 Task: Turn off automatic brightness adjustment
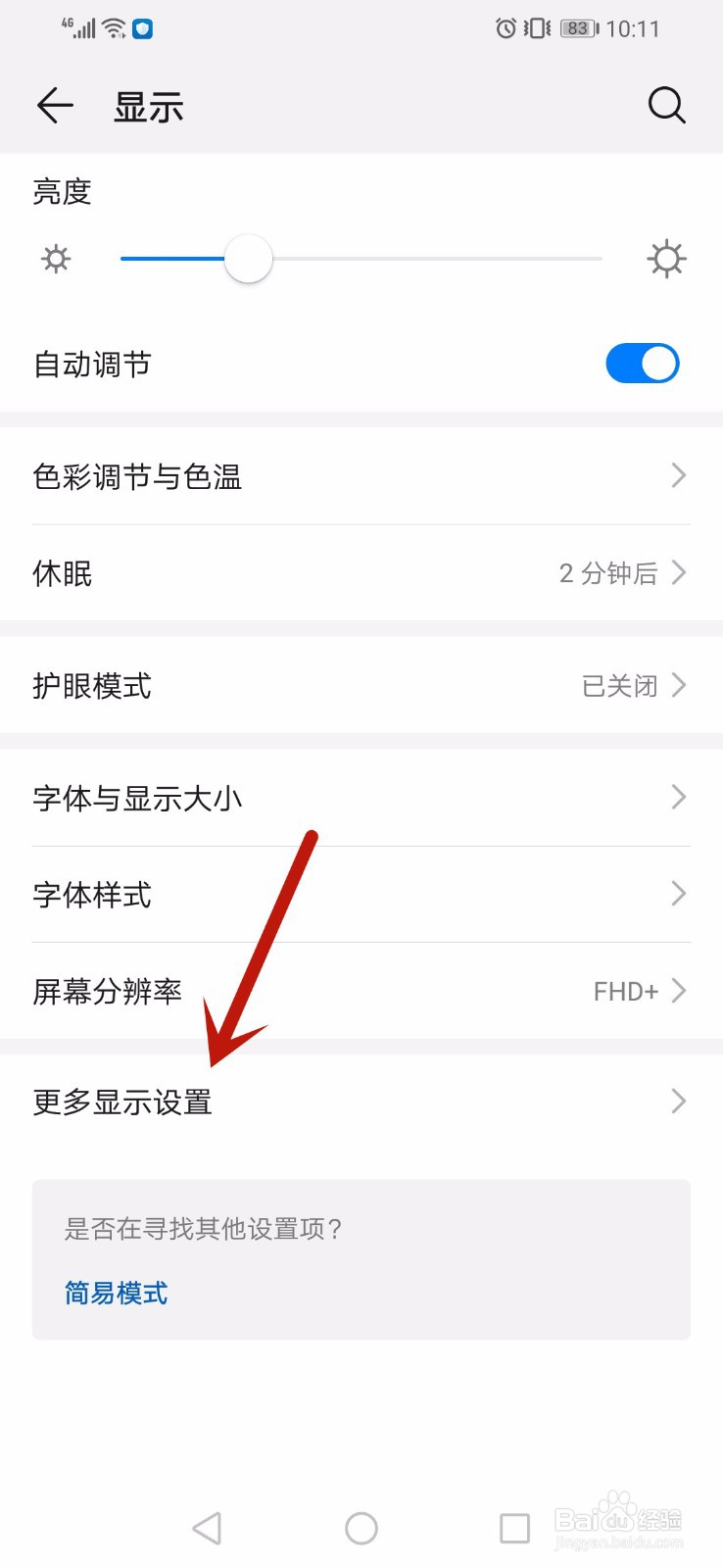click(642, 363)
